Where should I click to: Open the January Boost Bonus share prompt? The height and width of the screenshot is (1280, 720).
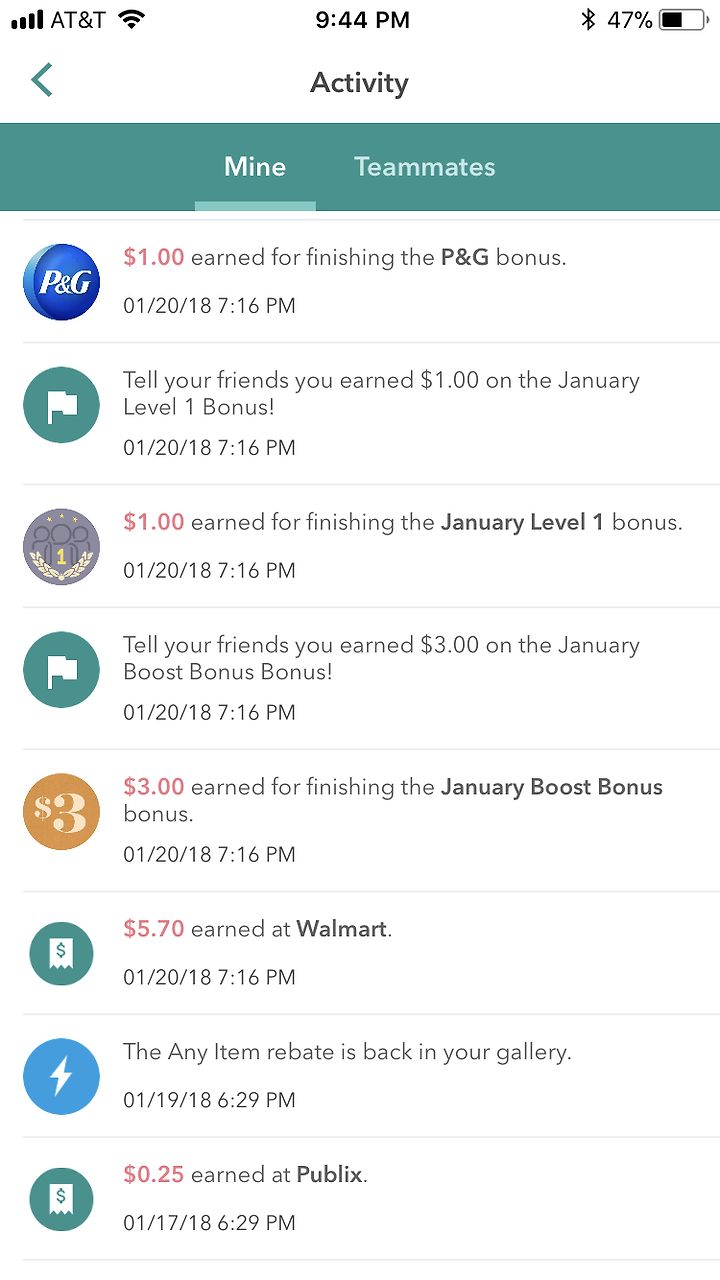(x=360, y=679)
